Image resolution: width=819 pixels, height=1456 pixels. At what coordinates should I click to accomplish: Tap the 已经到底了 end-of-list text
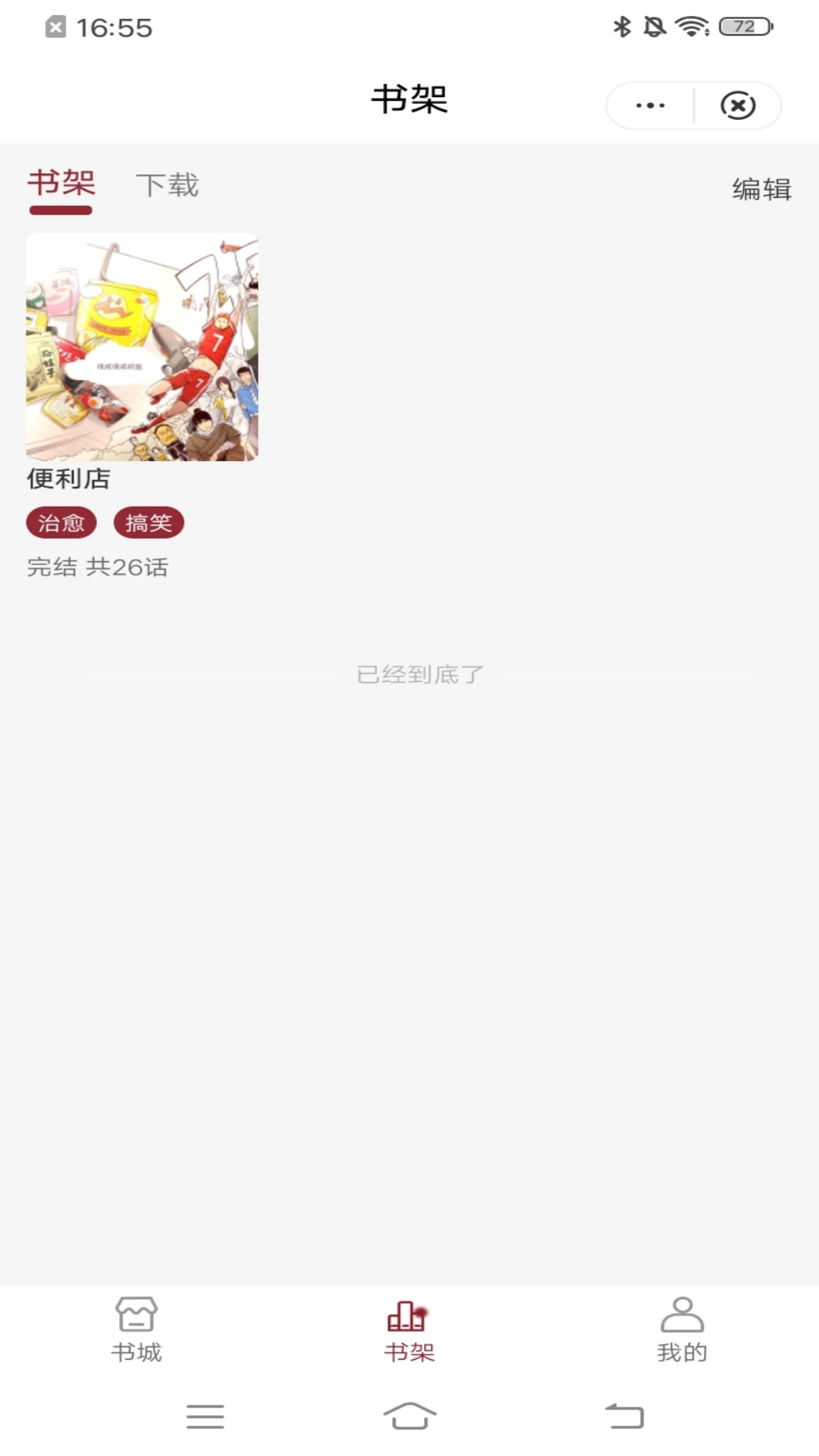[x=419, y=675]
